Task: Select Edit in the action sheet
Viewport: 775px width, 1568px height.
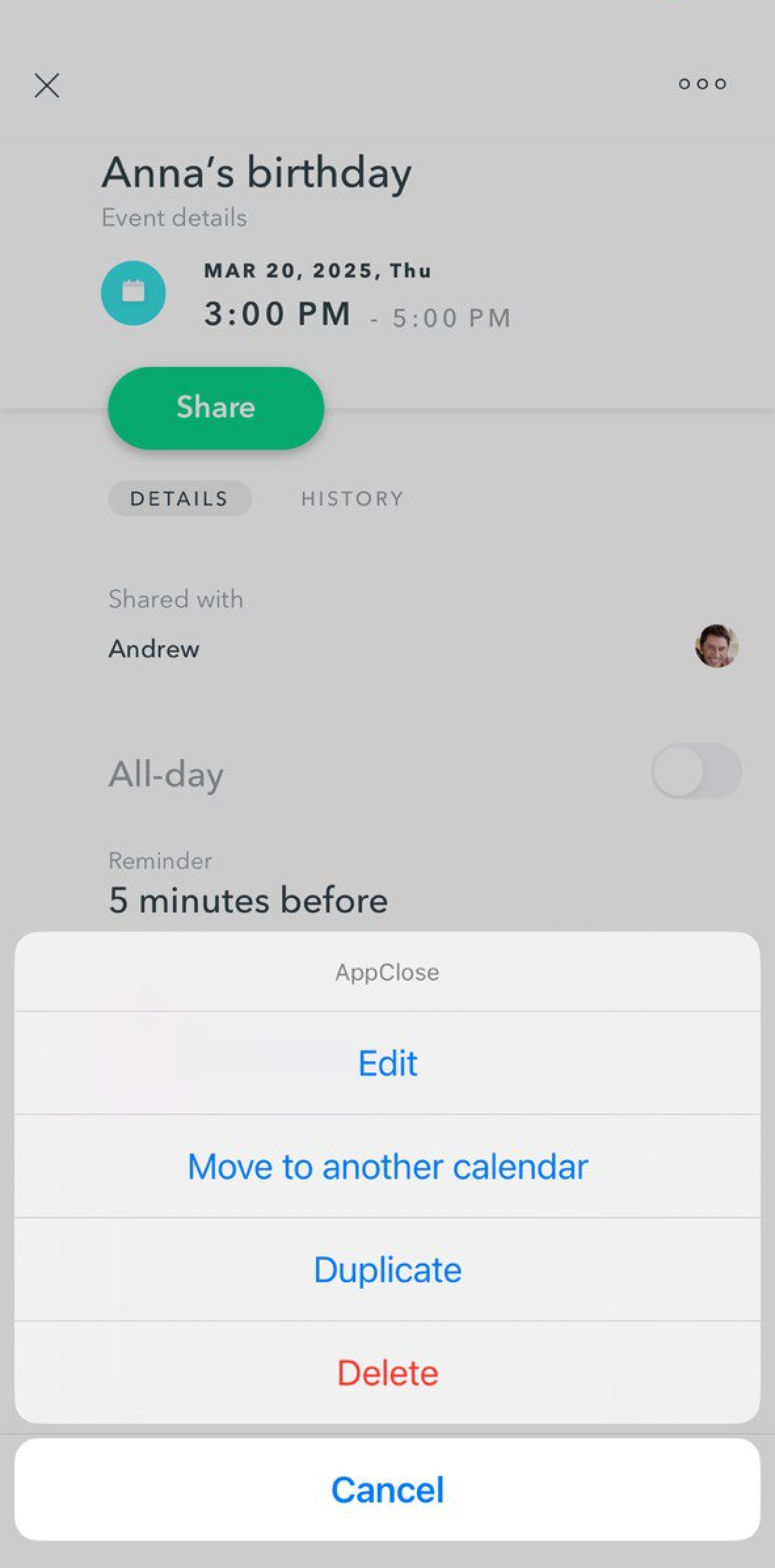Action: tap(387, 1063)
